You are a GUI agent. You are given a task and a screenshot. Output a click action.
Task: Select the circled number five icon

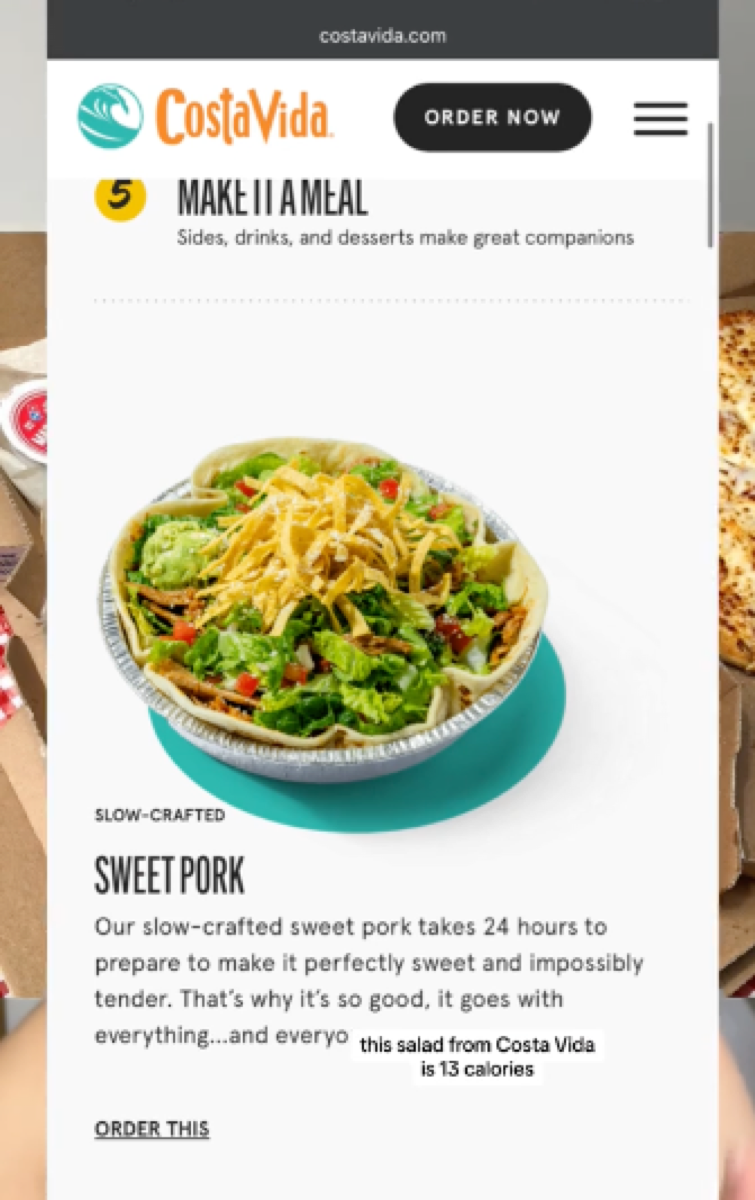120,197
